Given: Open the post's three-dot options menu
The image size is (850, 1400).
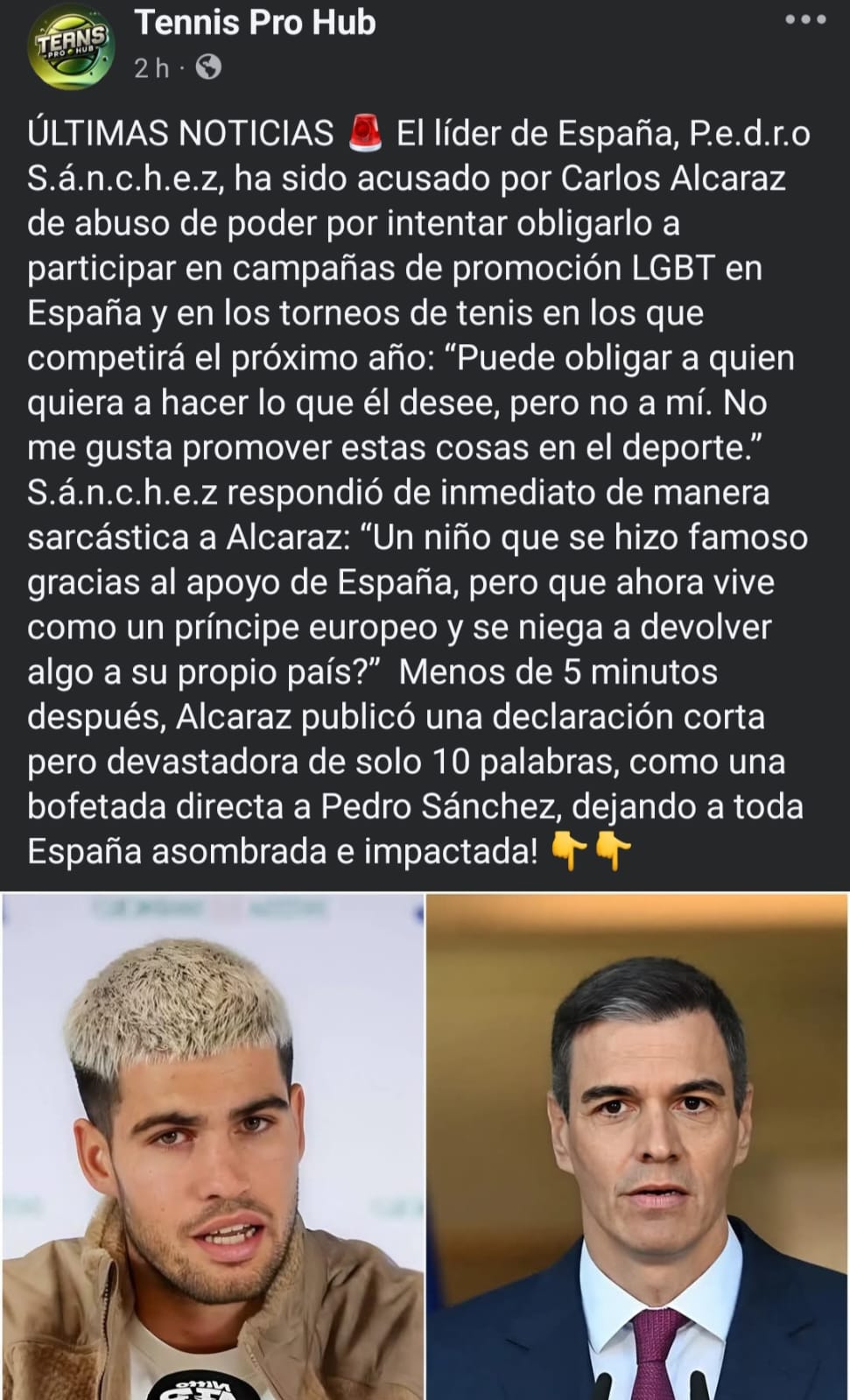Looking at the screenshot, I should click(x=805, y=21).
